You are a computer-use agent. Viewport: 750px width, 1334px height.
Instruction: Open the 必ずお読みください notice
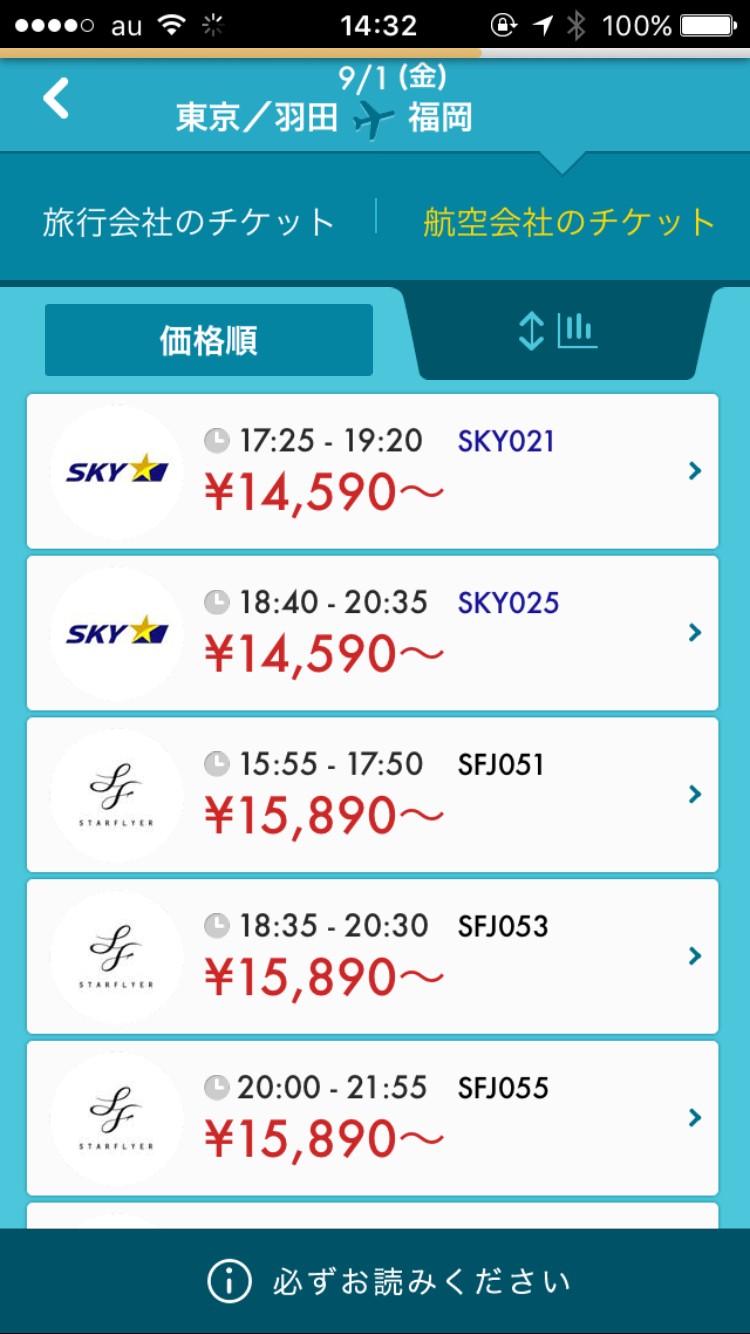click(x=388, y=1282)
